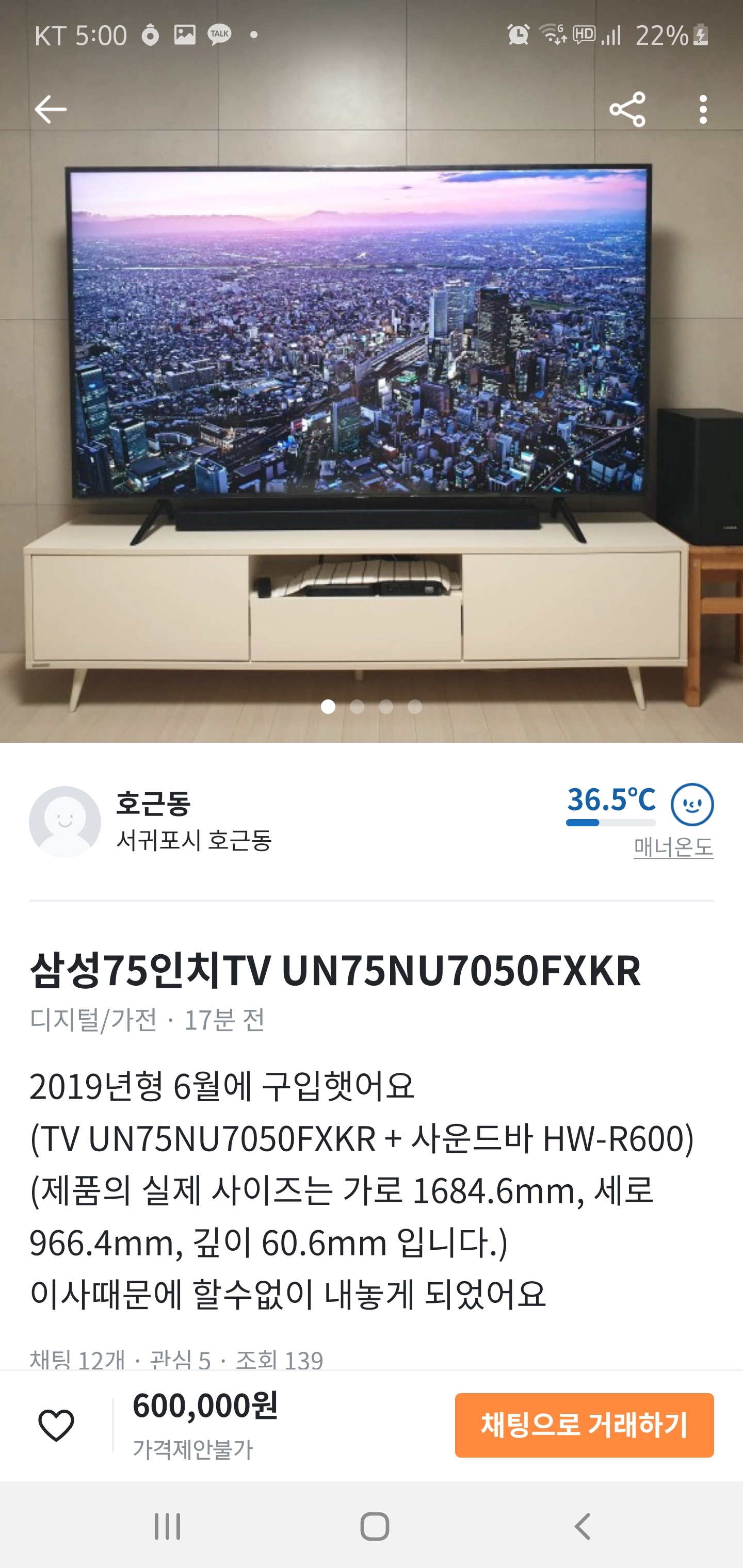Tap the 매너온도 link
Screen dimensions: 743x1568
point(673,847)
